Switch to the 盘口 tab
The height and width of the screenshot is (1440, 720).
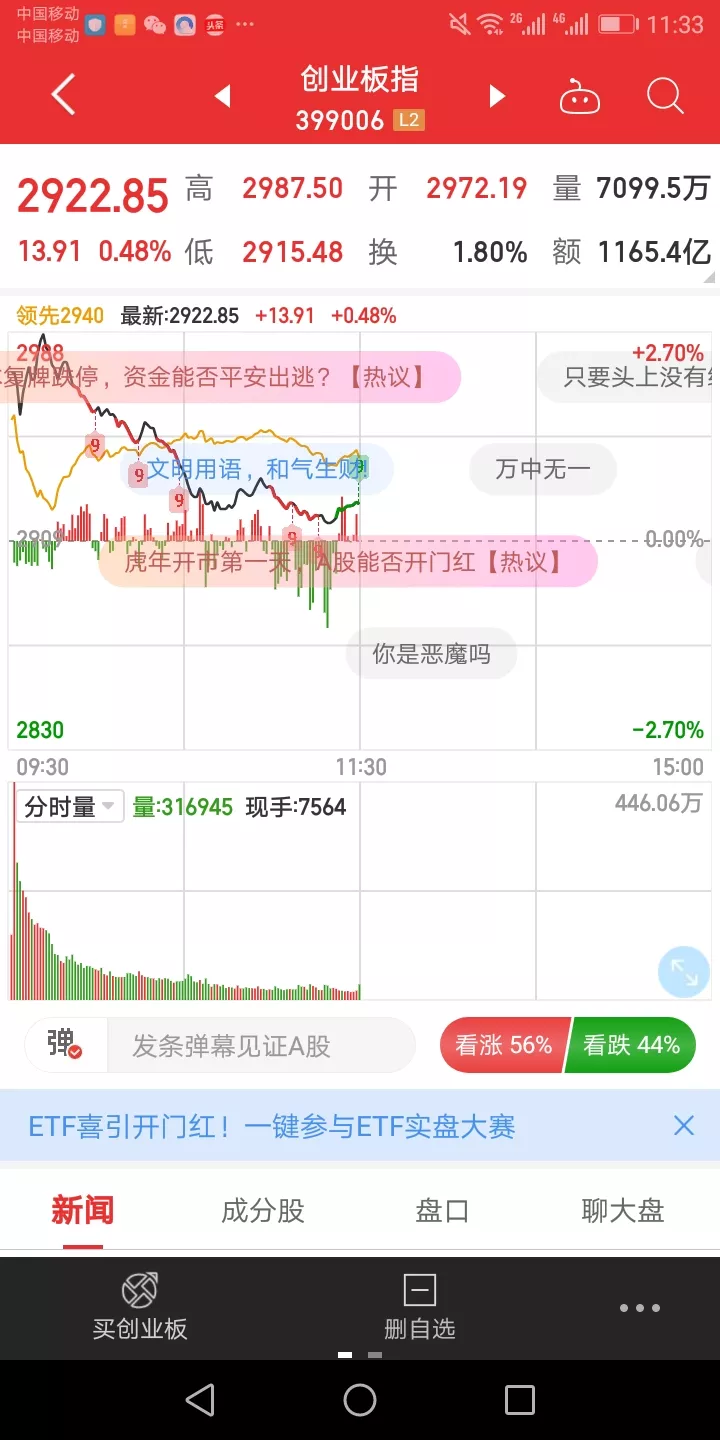click(x=442, y=1211)
